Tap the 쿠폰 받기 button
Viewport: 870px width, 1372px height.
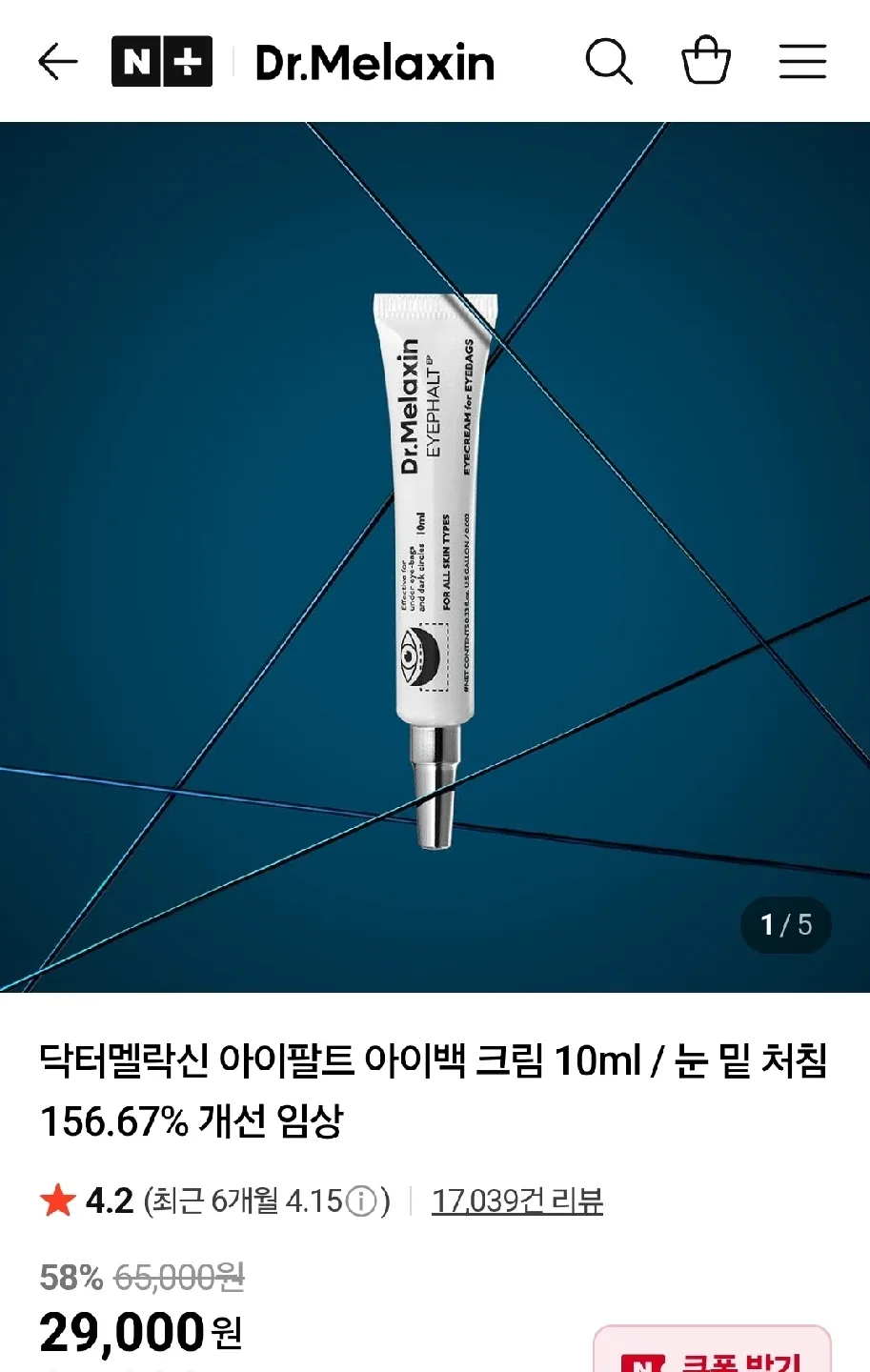tap(713, 1353)
